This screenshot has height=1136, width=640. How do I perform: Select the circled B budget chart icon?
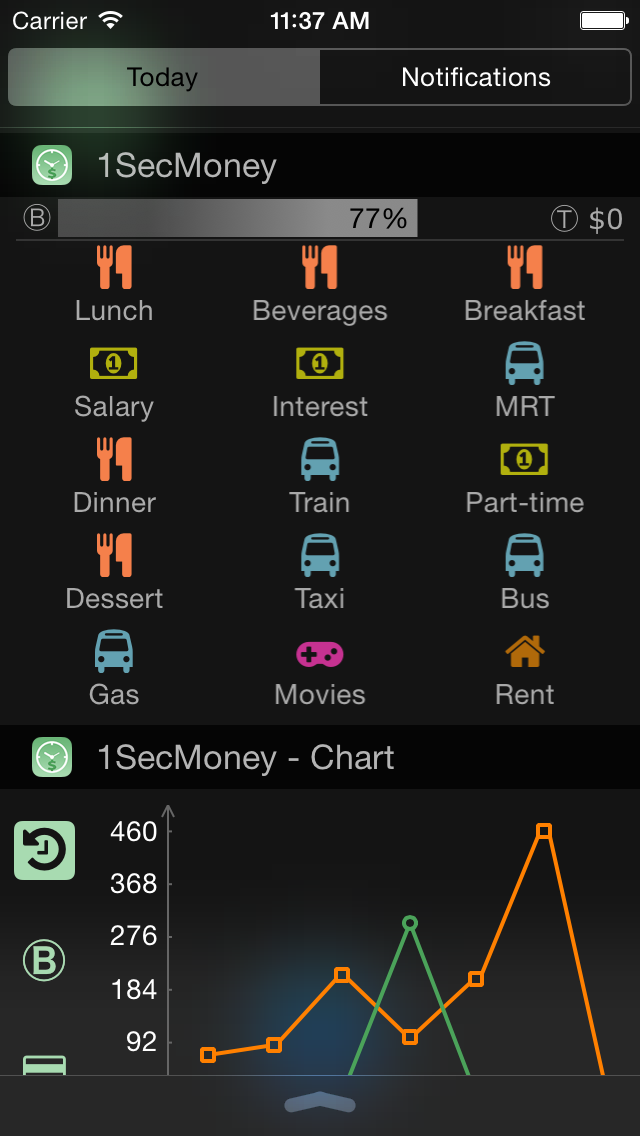pyautogui.click(x=44, y=961)
